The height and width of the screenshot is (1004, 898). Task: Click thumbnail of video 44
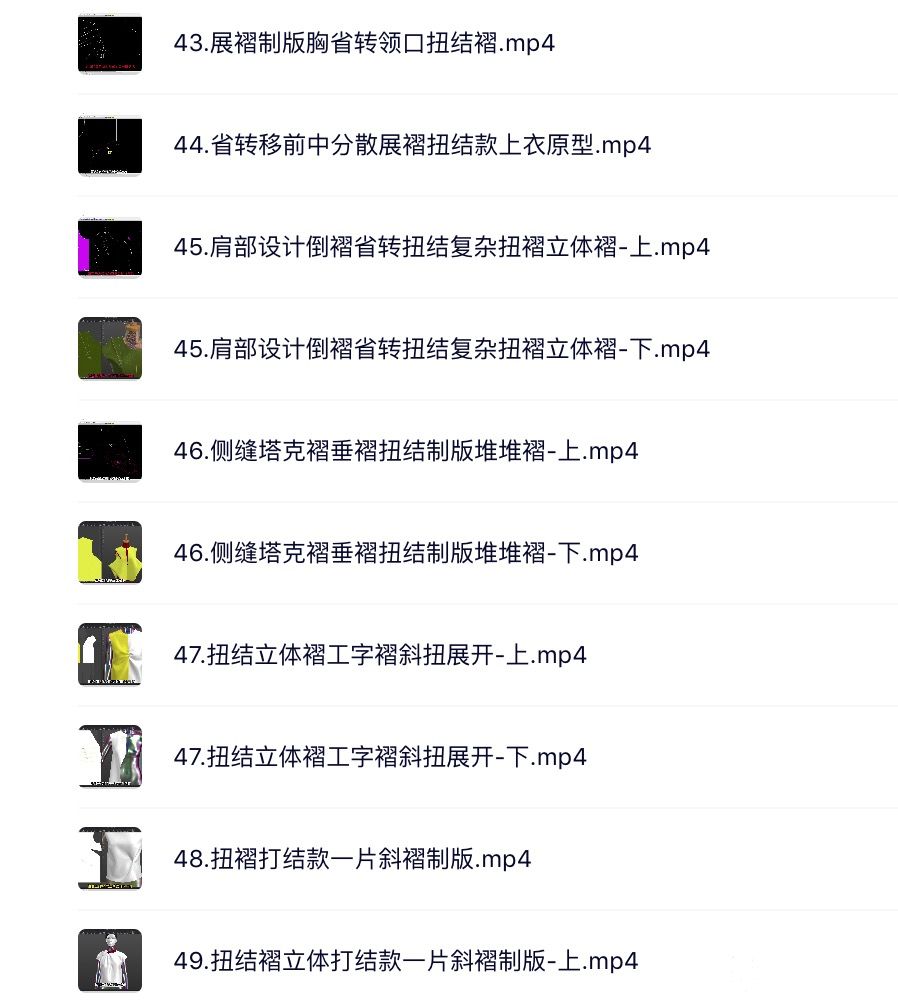[x=110, y=146]
